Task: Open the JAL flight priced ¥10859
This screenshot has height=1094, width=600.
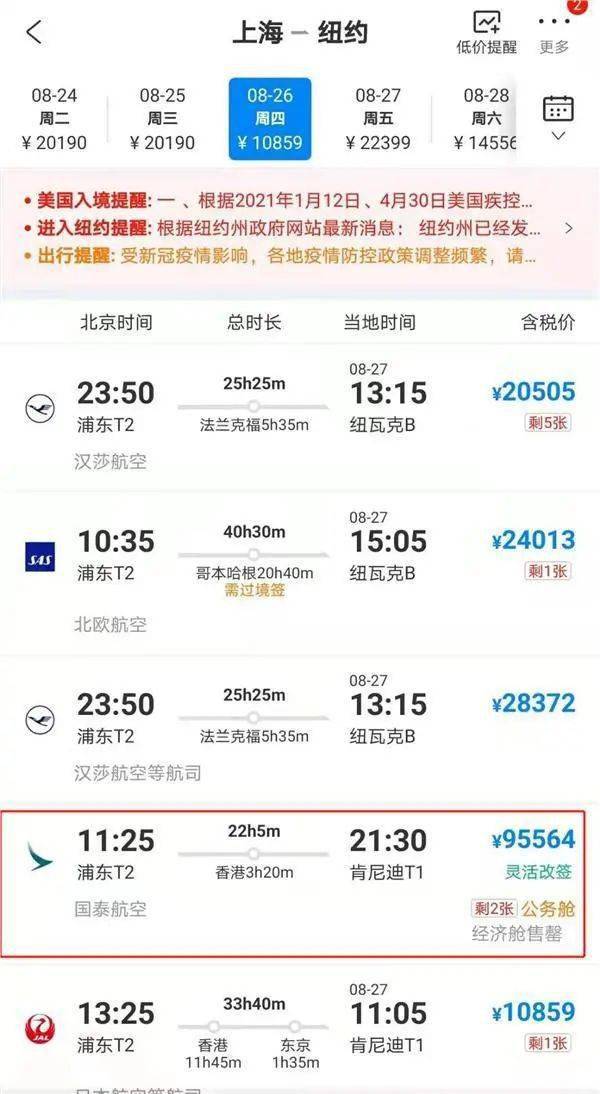Action: coord(300,1028)
